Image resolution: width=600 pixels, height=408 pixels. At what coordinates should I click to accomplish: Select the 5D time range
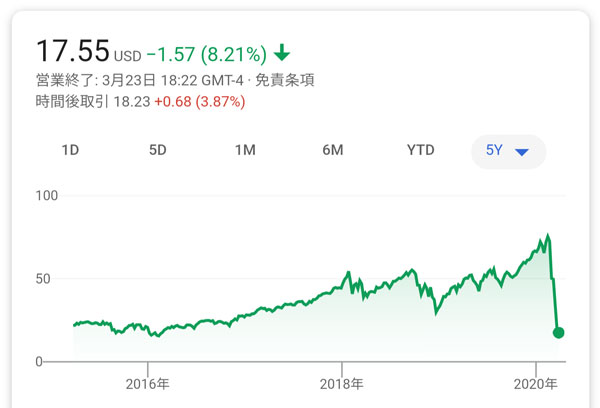(158, 151)
